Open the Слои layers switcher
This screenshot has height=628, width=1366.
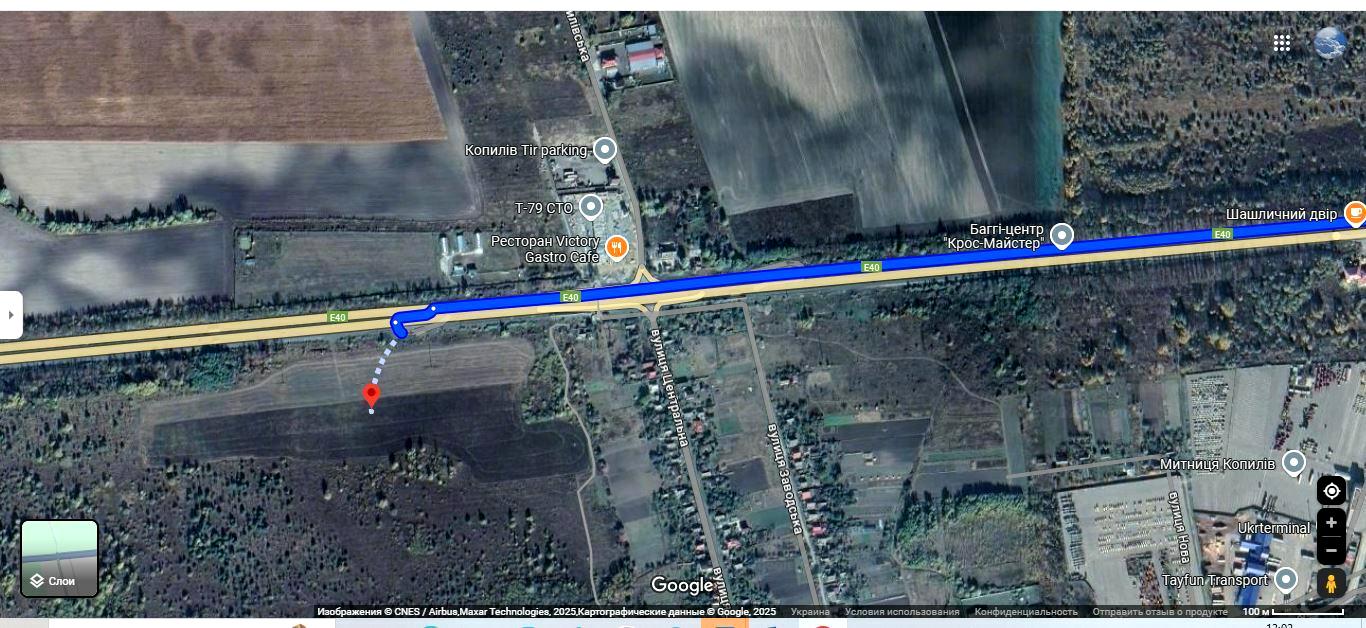pos(60,558)
